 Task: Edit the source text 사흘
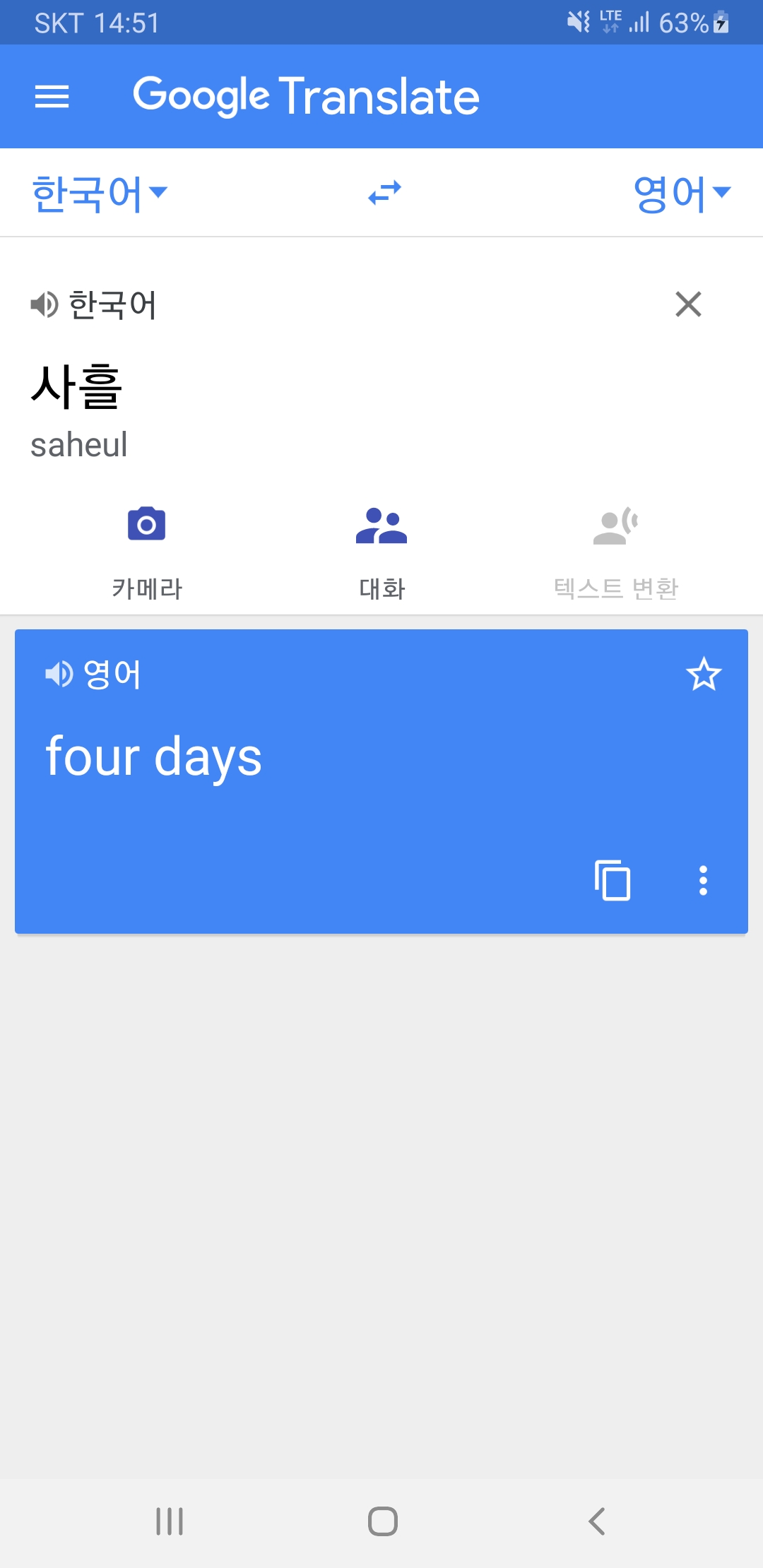click(78, 386)
